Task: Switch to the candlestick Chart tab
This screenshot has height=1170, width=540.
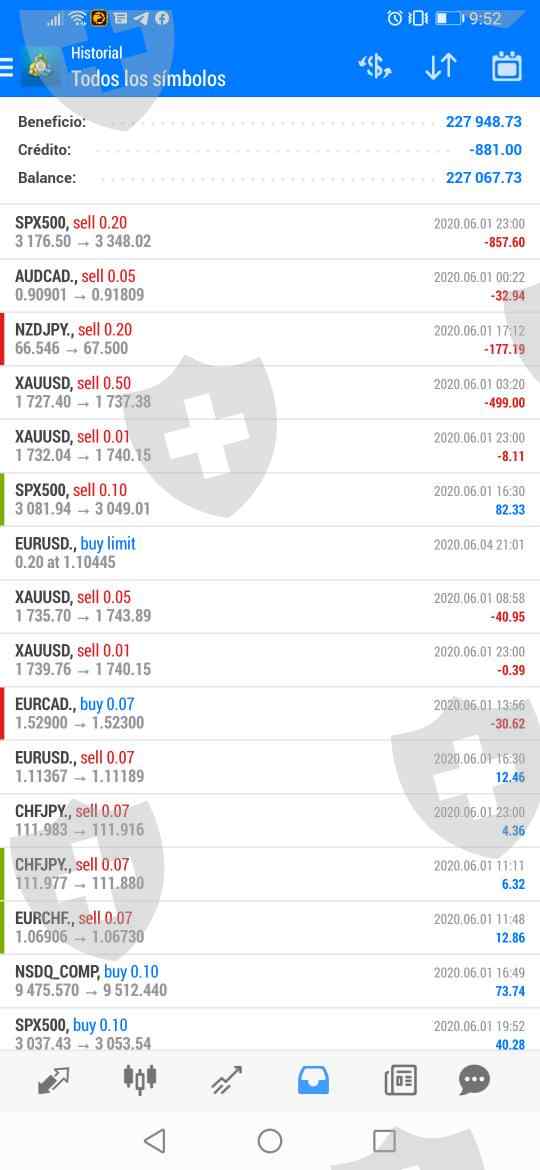Action: tap(140, 1078)
